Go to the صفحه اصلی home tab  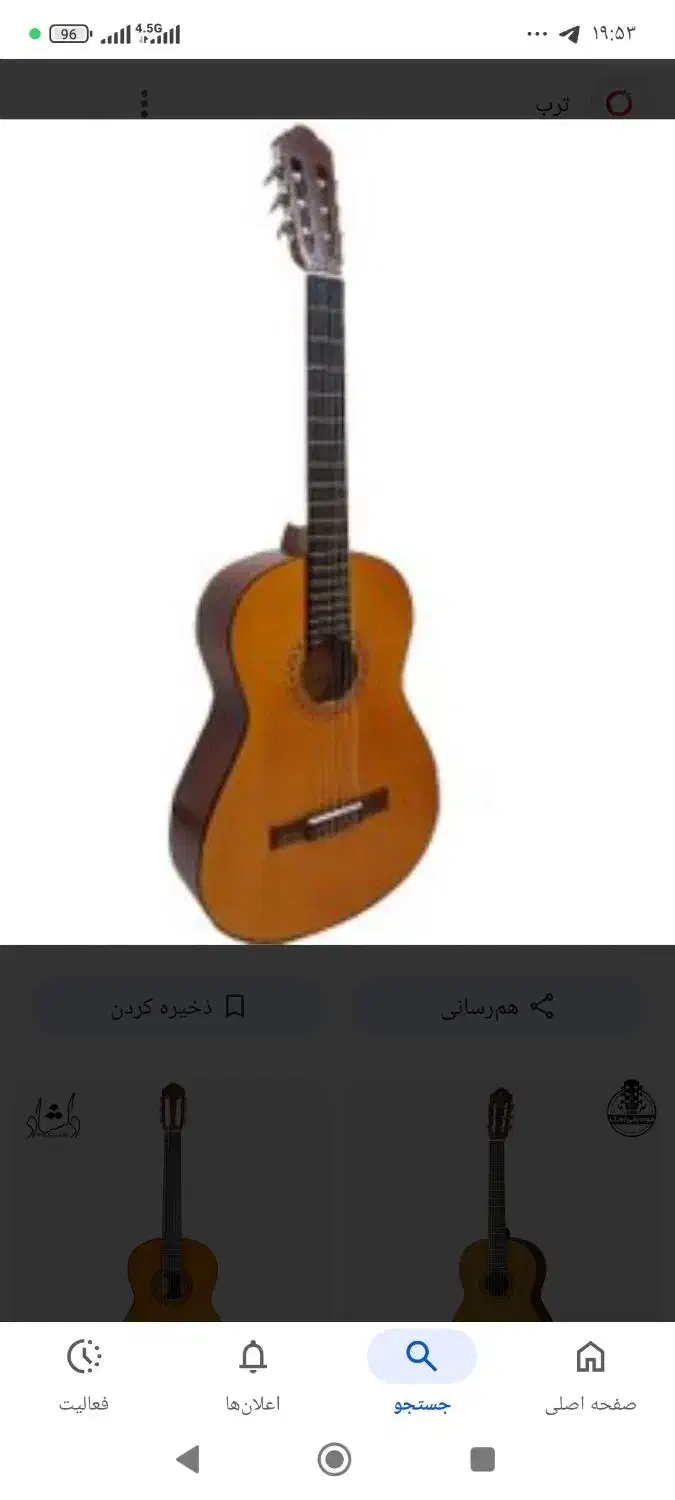[x=590, y=1375]
